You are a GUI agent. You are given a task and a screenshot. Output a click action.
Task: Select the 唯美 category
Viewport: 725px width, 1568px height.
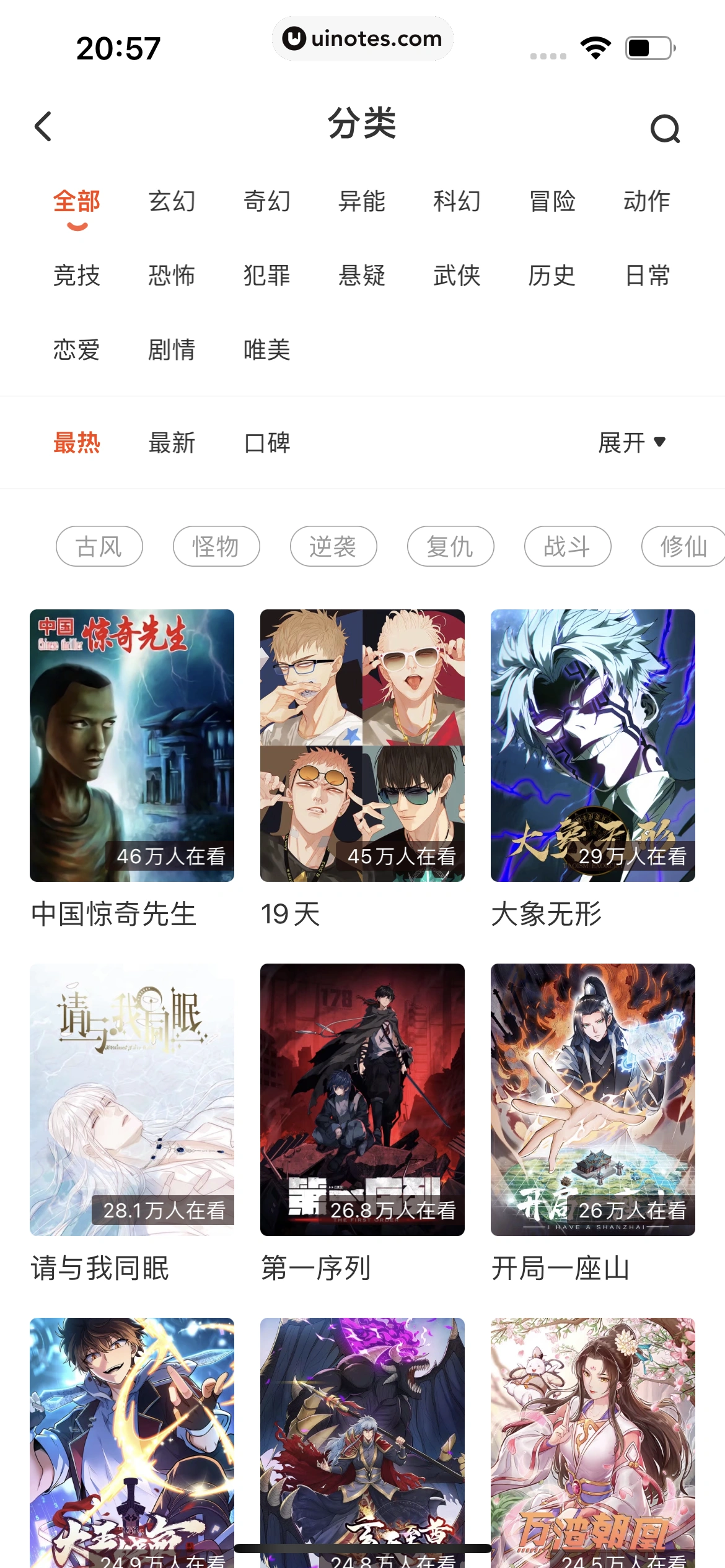268,351
